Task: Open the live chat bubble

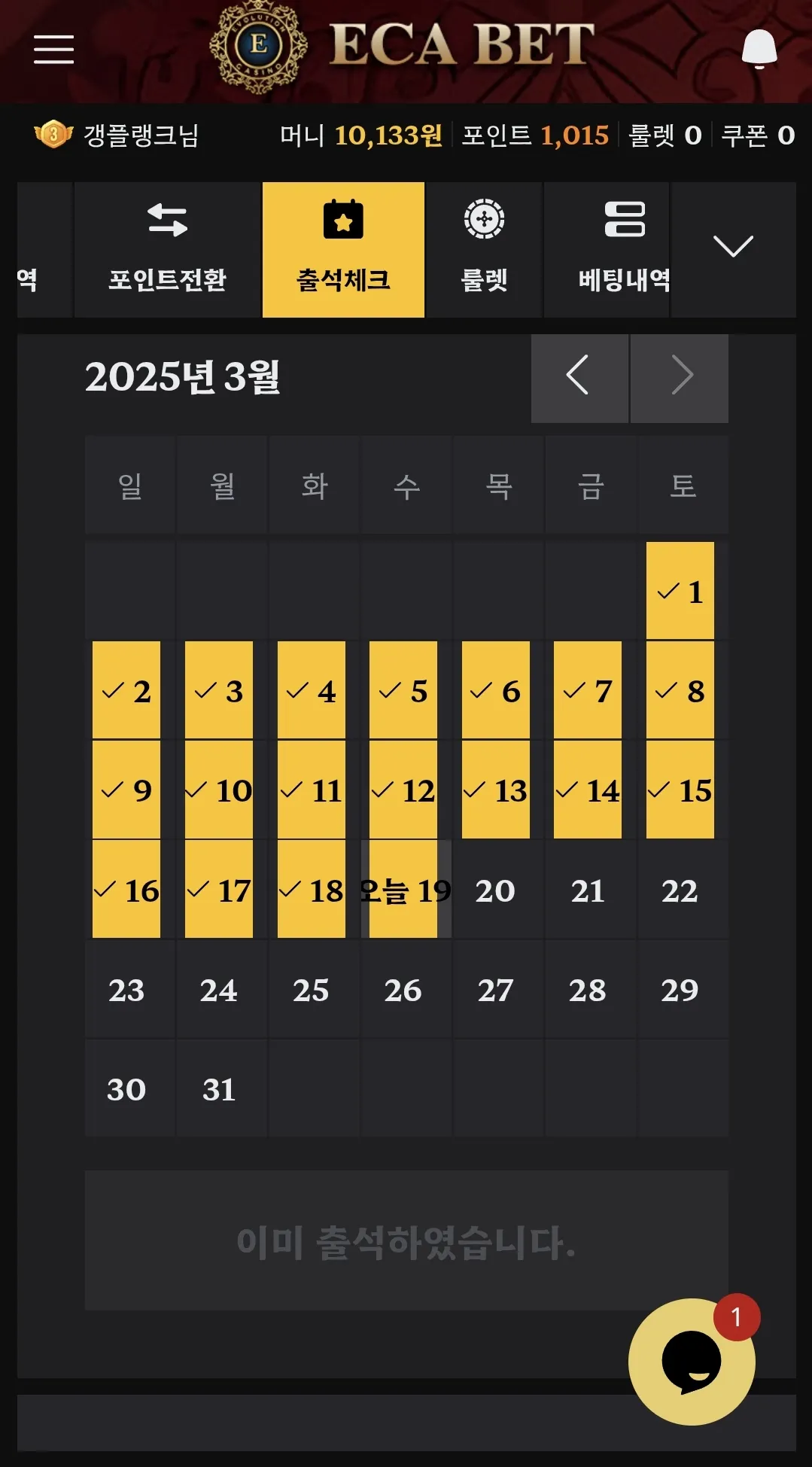Action: [692, 1361]
